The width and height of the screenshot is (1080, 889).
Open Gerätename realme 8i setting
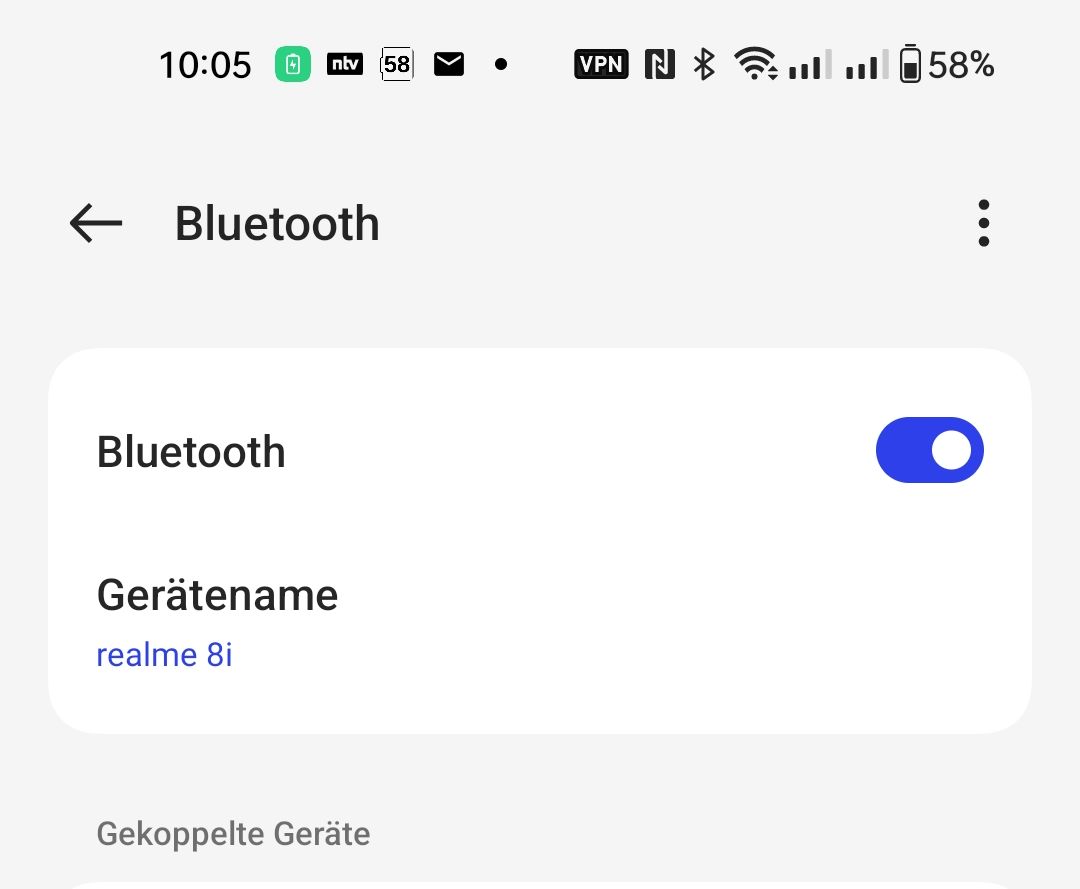point(218,622)
